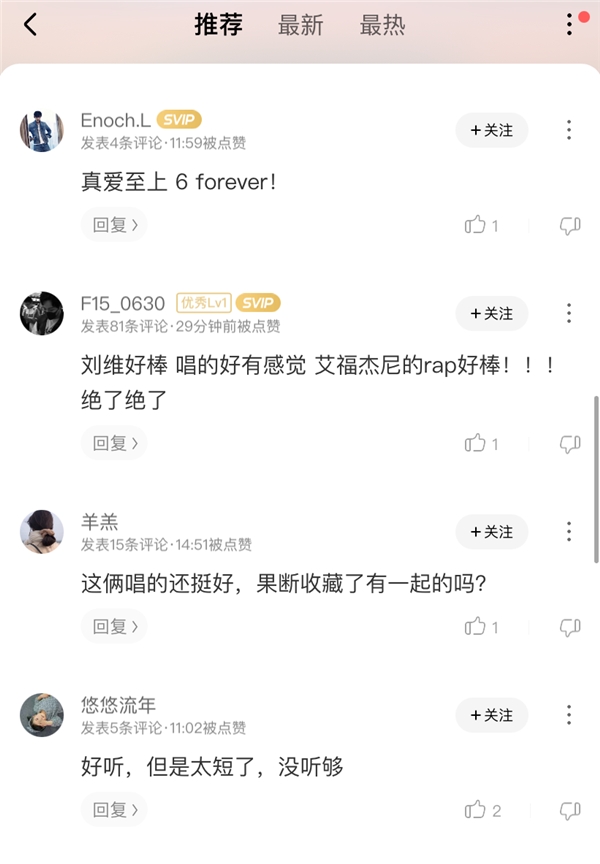This screenshot has width=600, height=864.
Task: Reply to 羊羔's comment
Action: pos(113,627)
